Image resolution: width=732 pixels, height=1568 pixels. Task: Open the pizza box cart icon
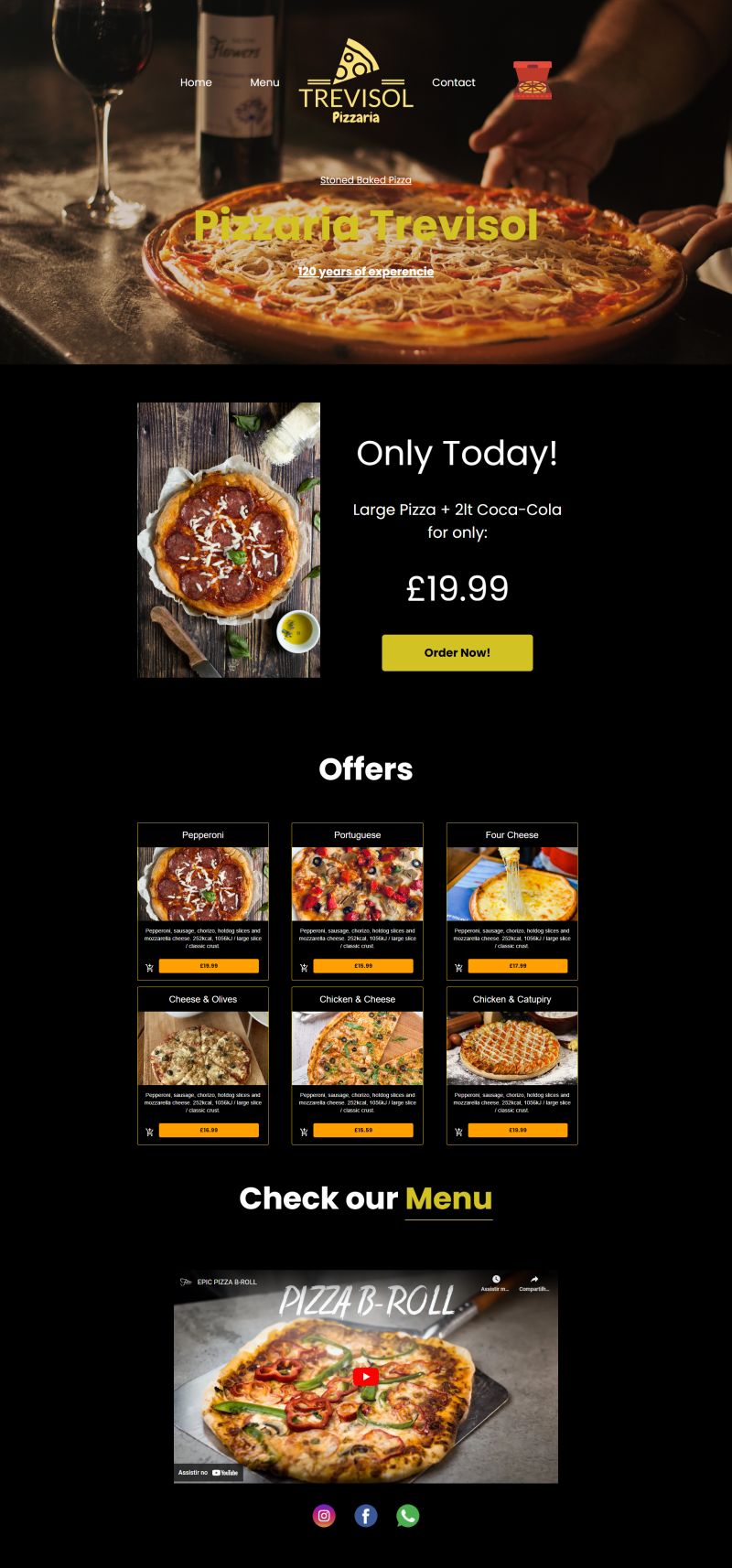pyautogui.click(x=533, y=81)
